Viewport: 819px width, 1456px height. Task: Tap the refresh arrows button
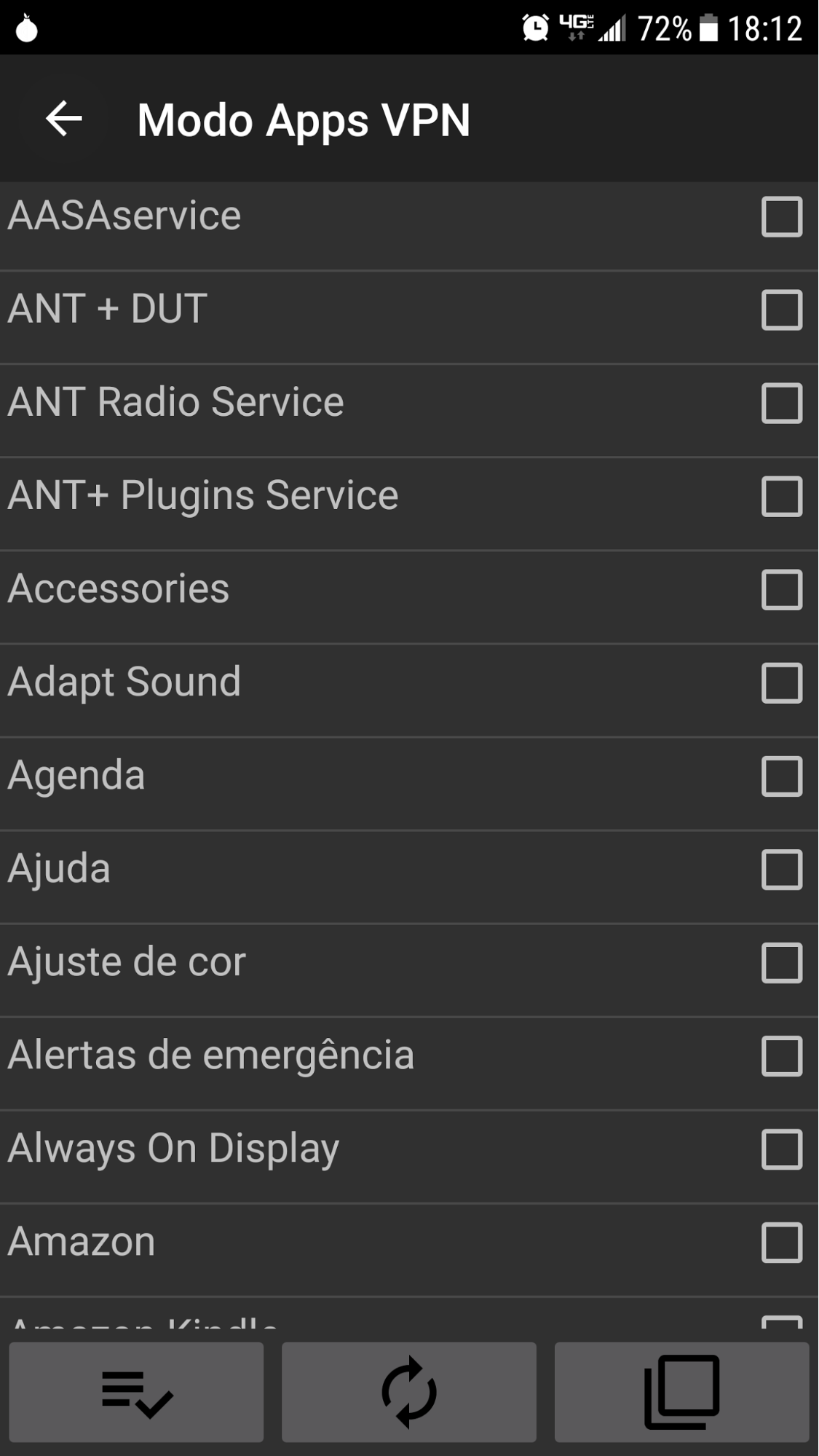[409, 1392]
